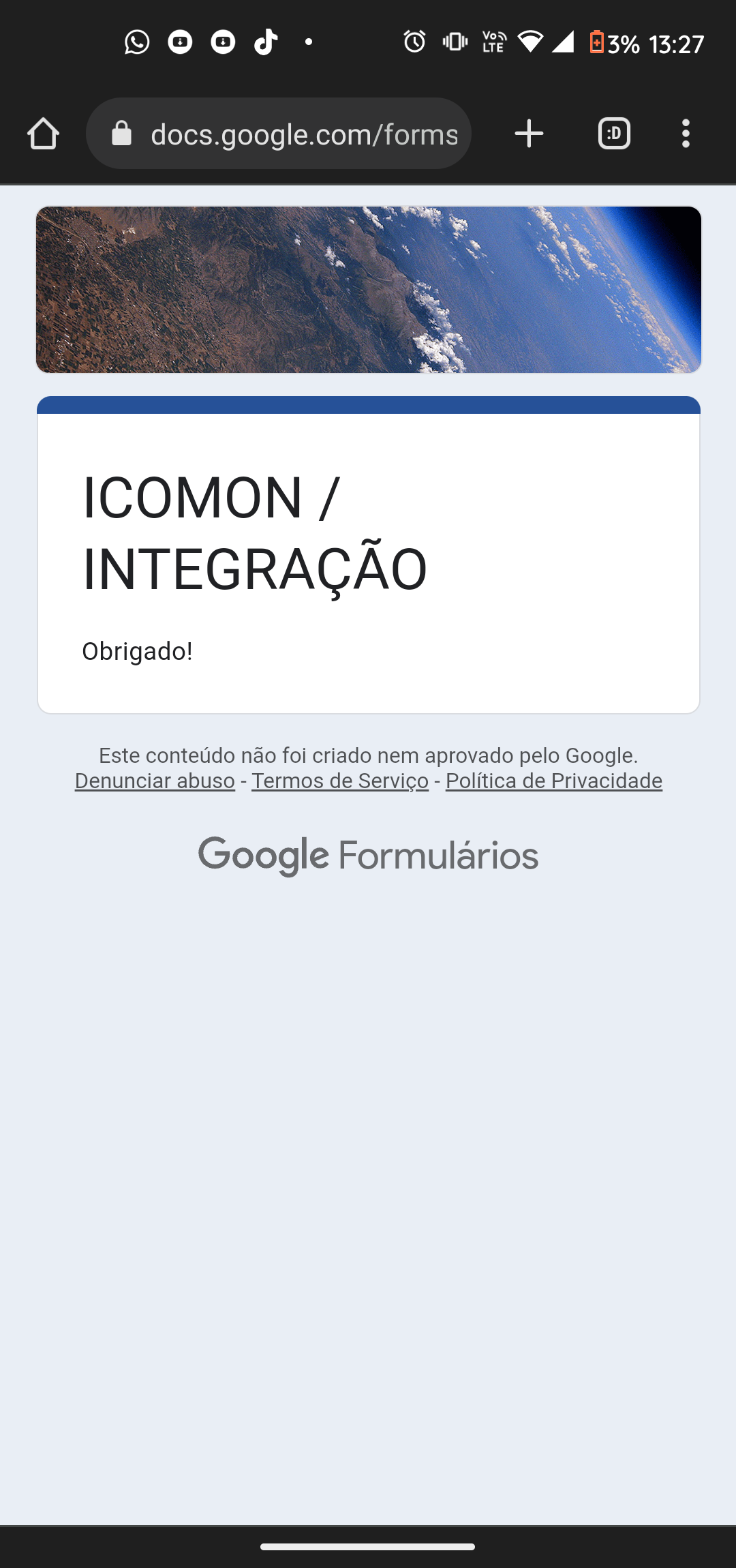The height and width of the screenshot is (1568, 736).
Task: Tap the alarm clock status icon
Action: pos(414,42)
